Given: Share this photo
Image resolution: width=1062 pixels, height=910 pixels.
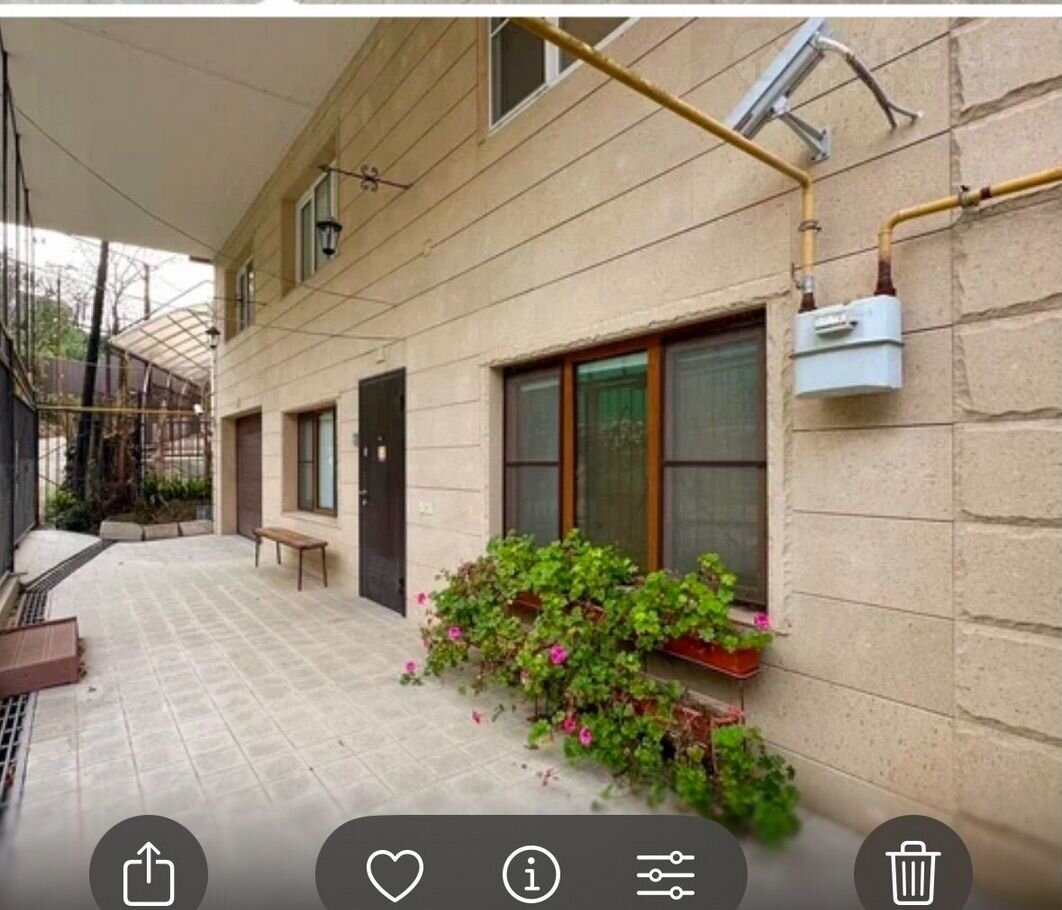Looking at the screenshot, I should point(148,872).
